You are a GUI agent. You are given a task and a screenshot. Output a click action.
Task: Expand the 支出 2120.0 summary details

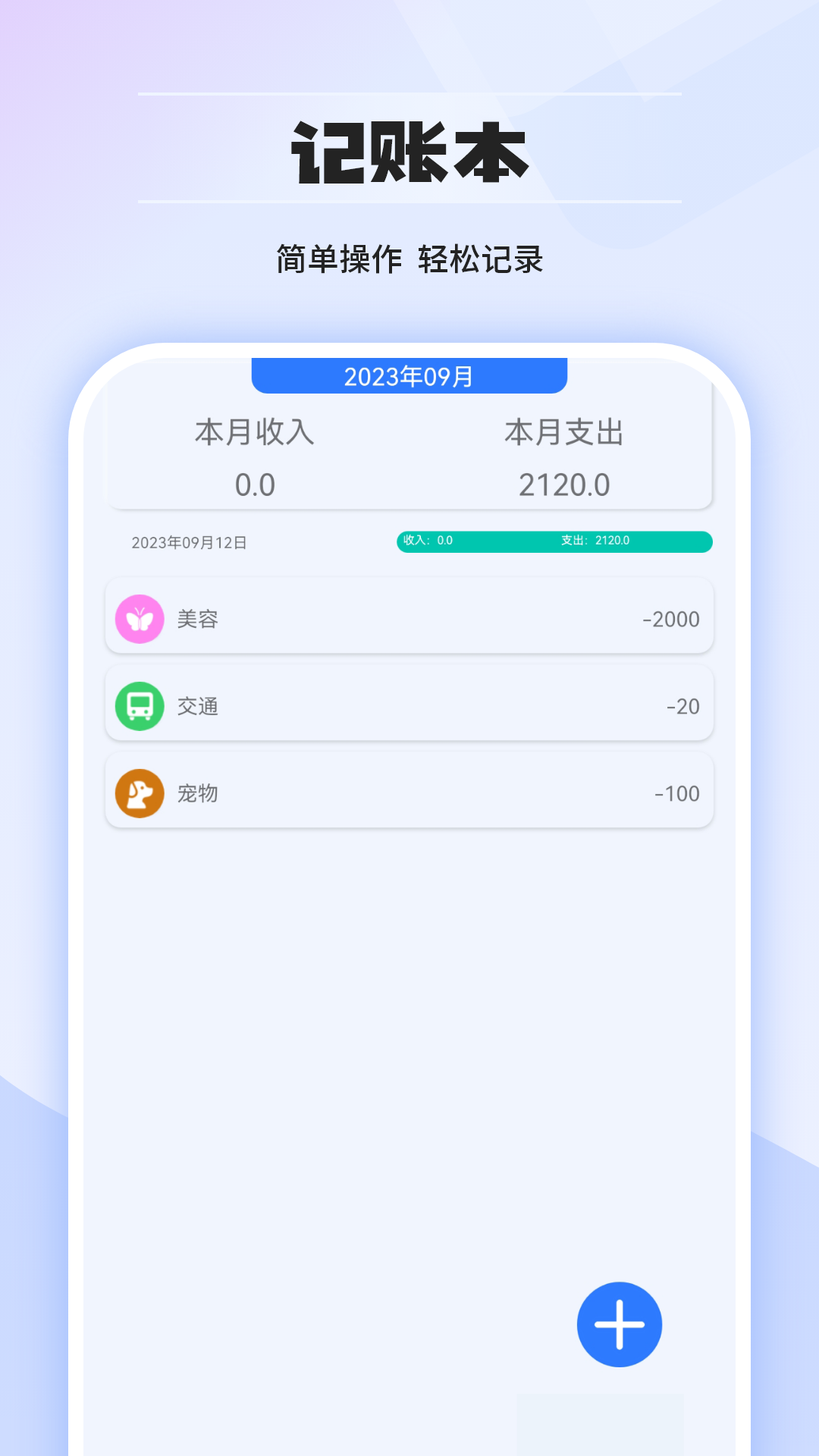tap(599, 541)
